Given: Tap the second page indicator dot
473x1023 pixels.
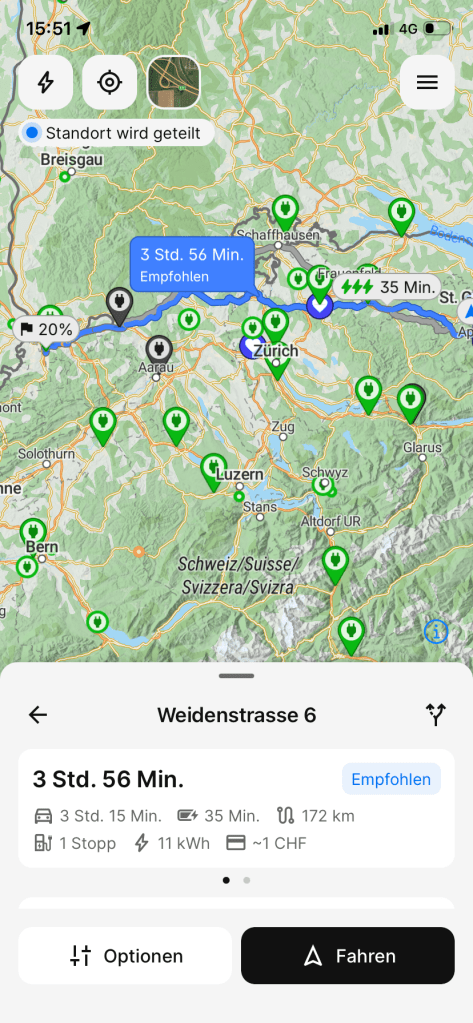Looking at the screenshot, I should [x=247, y=880].
